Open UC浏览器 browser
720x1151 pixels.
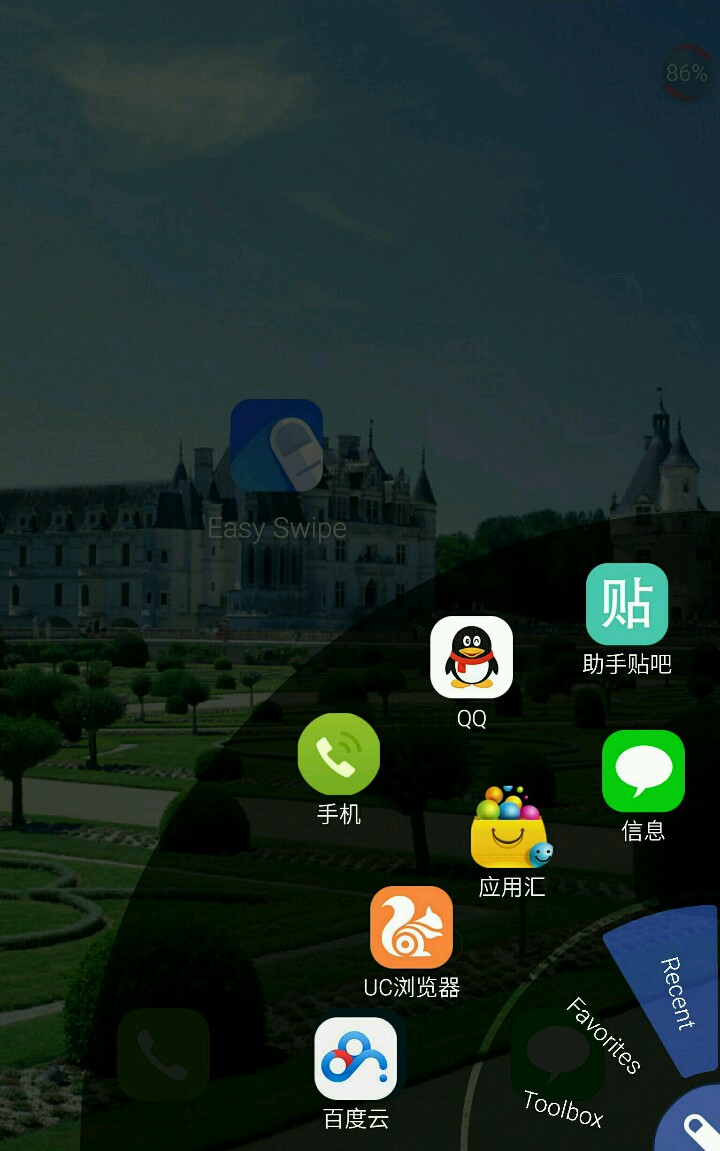point(411,927)
